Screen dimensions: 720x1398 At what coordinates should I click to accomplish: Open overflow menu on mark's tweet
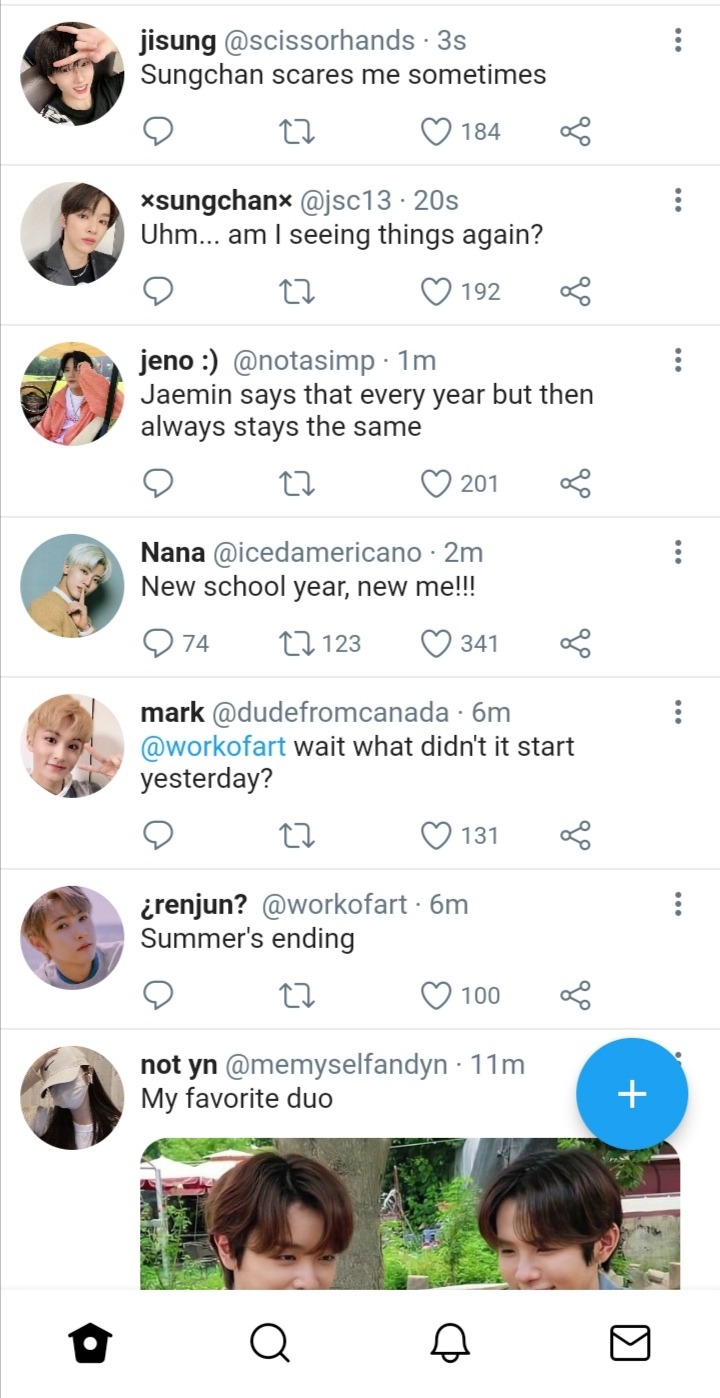pyautogui.click(x=678, y=712)
